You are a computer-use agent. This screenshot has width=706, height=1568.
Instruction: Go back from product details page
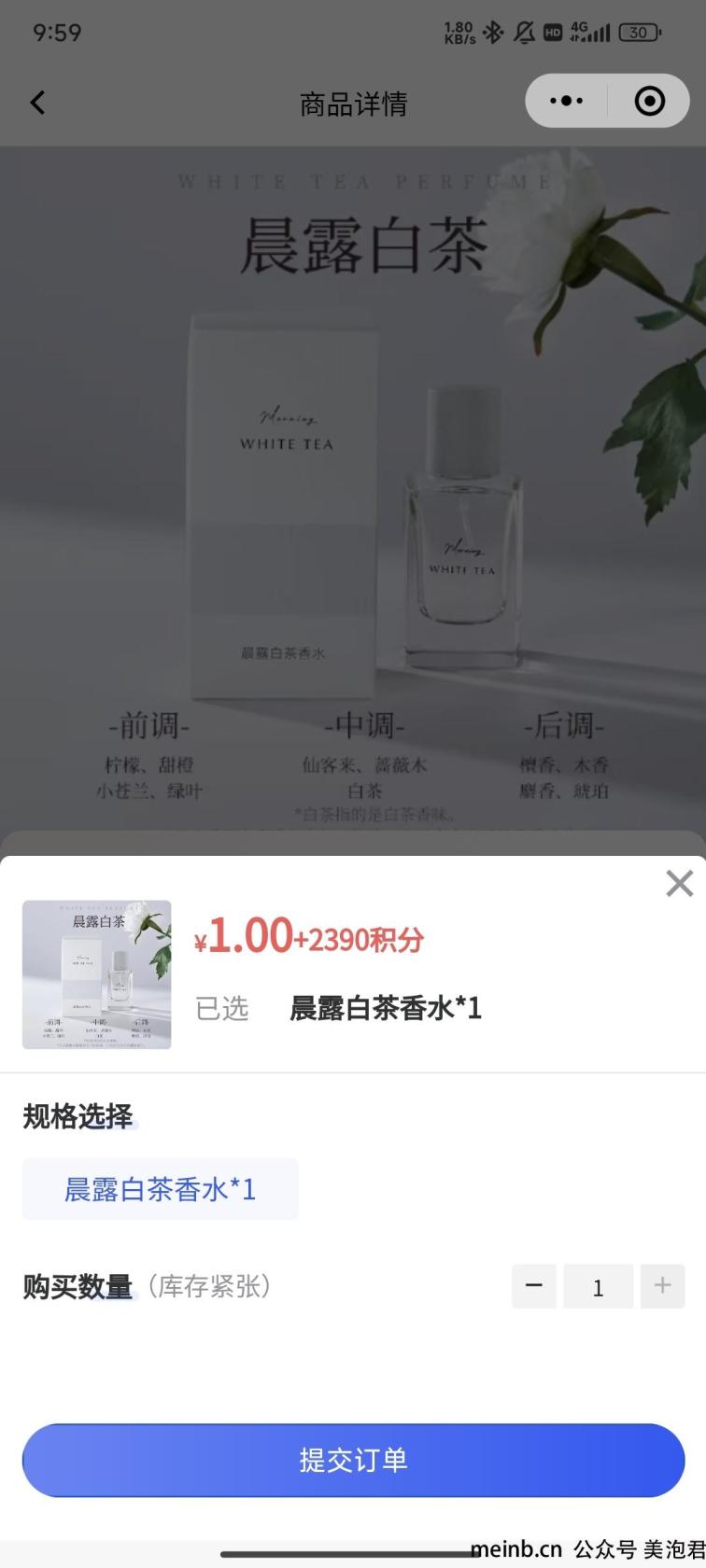(x=37, y=103)
